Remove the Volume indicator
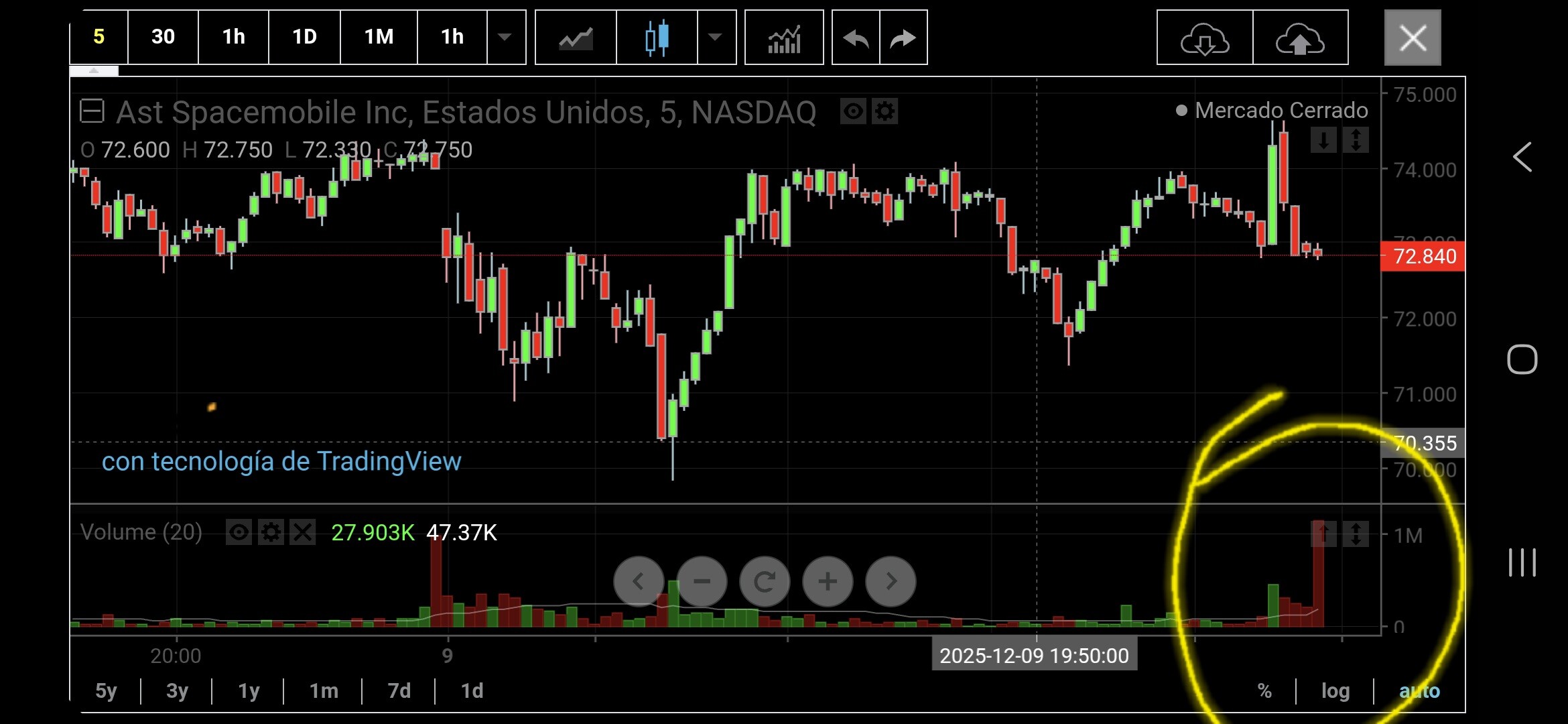The height and width of the screenshot is (724, 1568). 303,533
